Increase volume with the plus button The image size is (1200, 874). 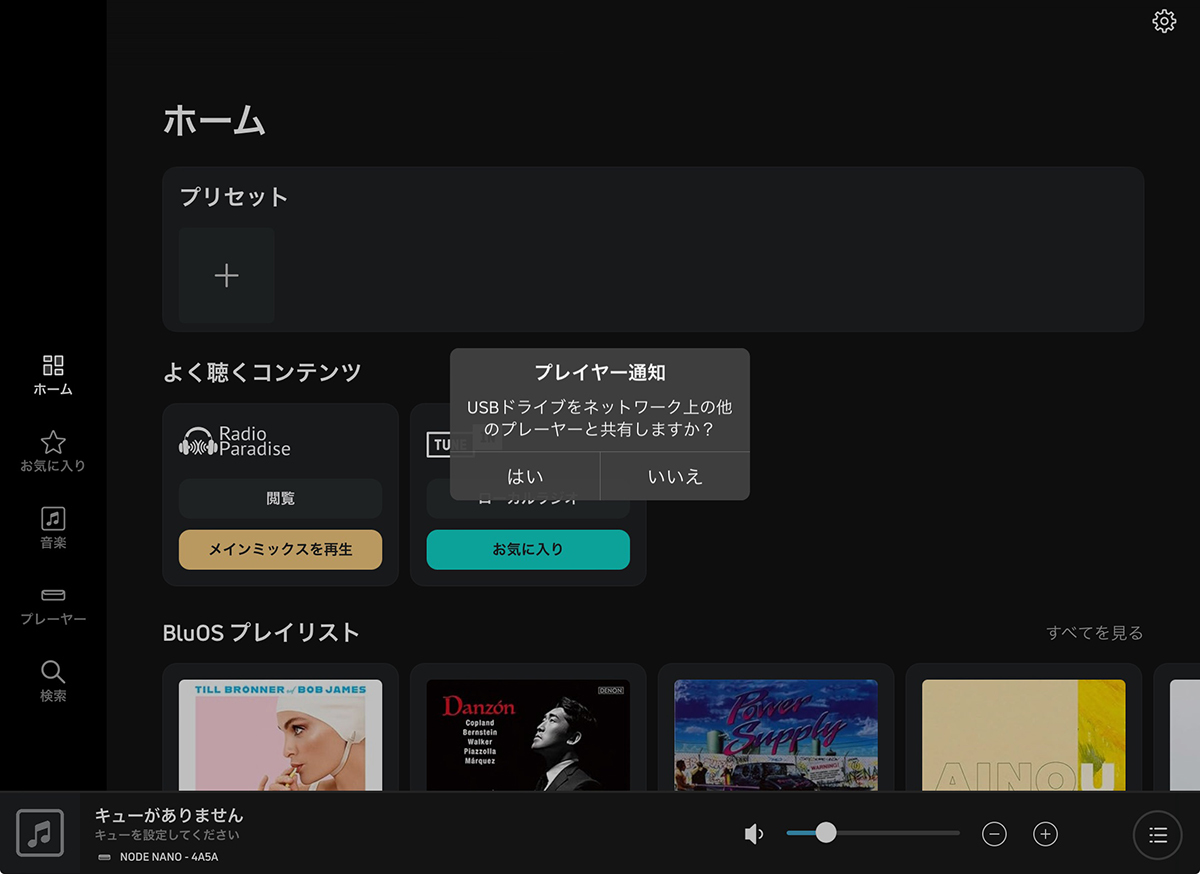(x=1045, y=834)
